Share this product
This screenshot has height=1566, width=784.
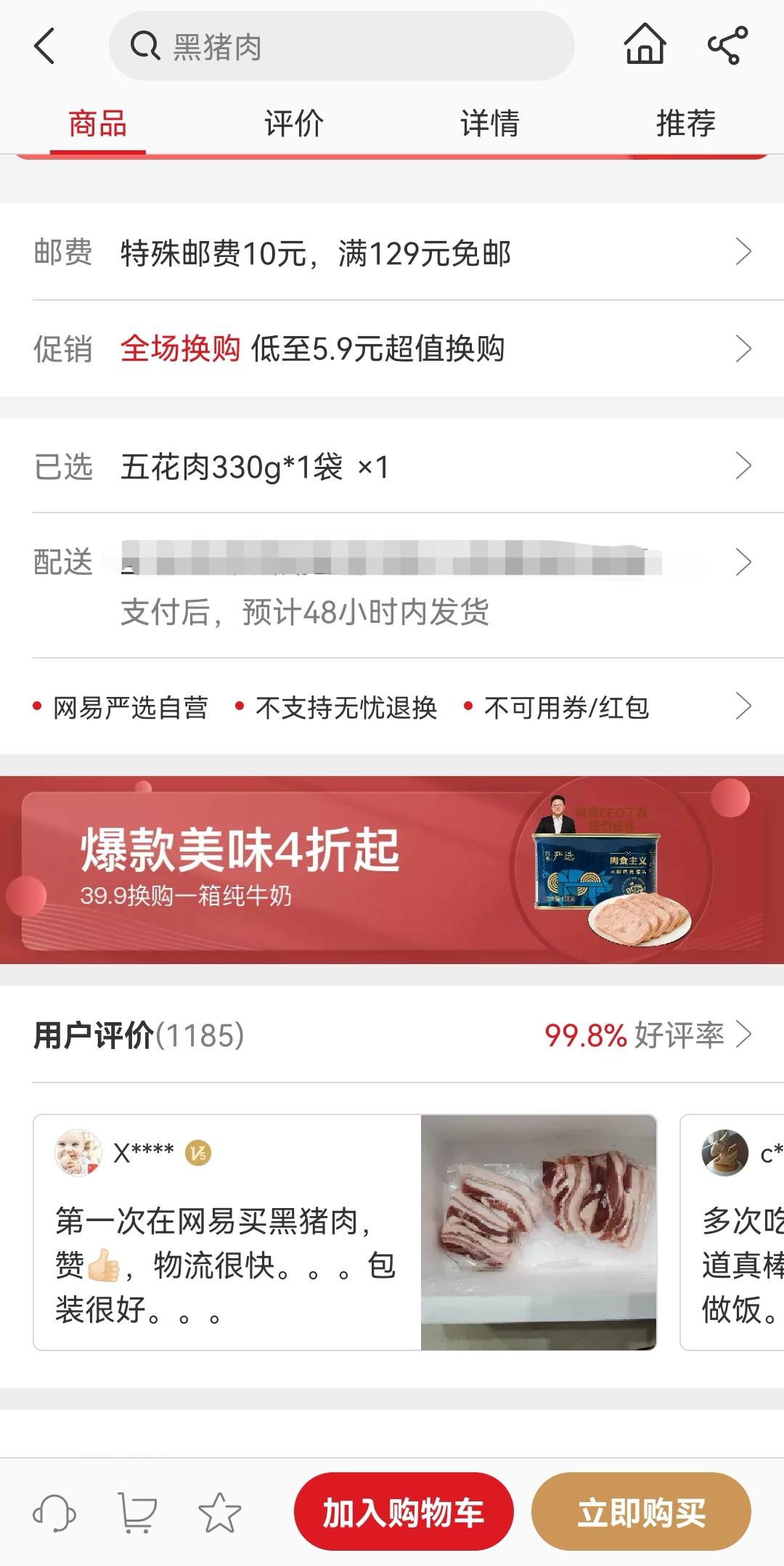(x=727, y=45)
